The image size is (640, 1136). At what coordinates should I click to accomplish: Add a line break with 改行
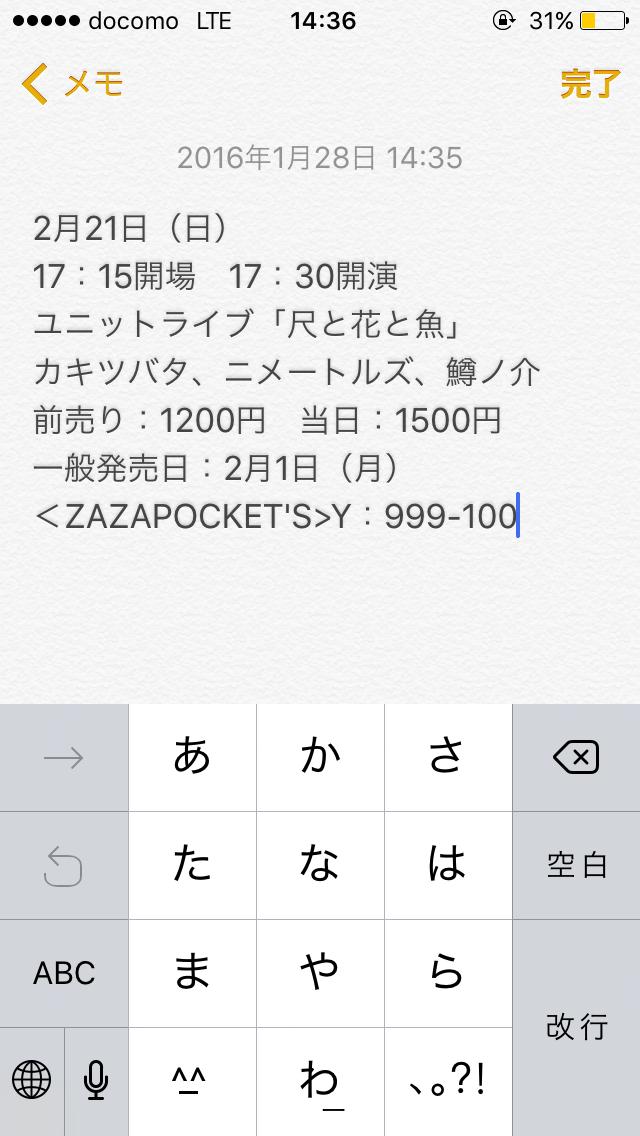[576, 1027]
